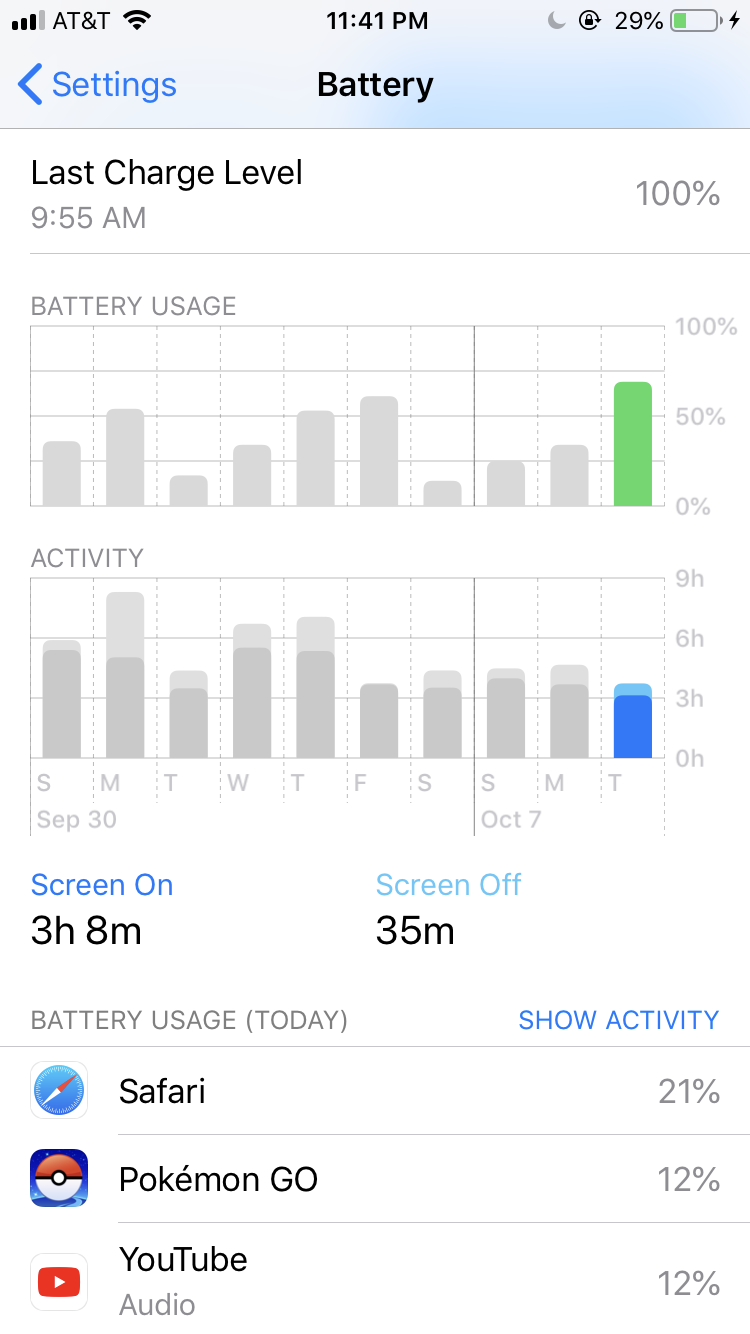Go back to Settings
The image size is (750, 1334).
click(97, 85)
